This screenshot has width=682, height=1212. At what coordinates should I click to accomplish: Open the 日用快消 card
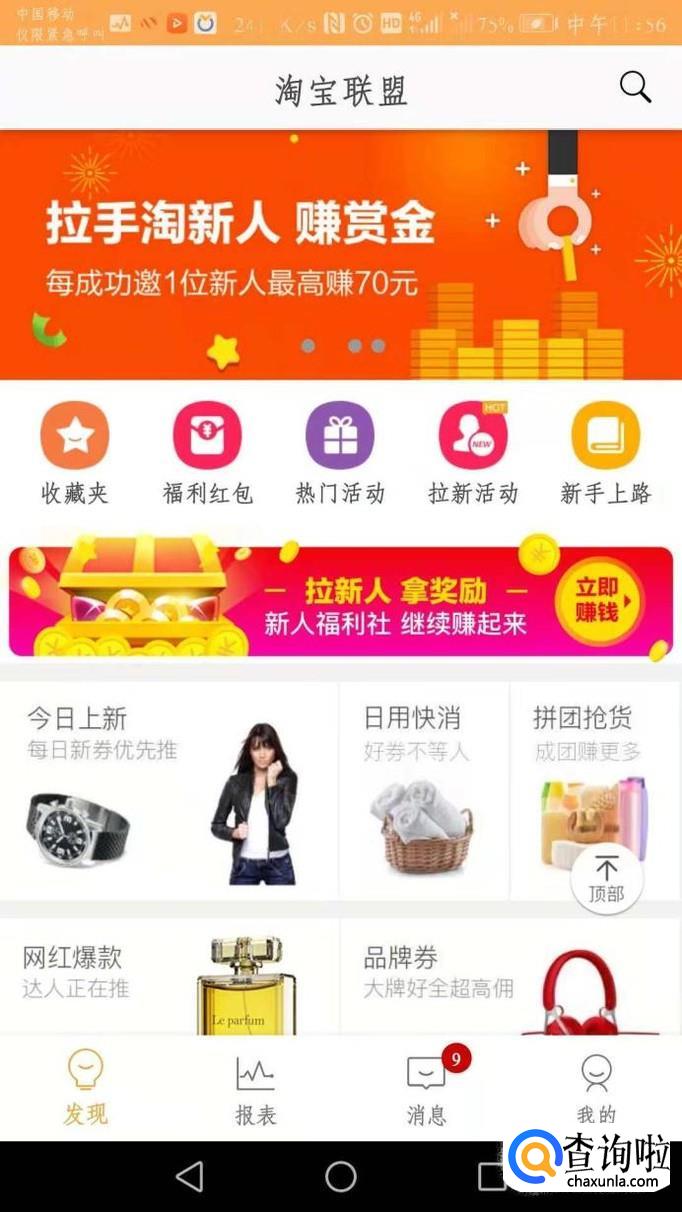[424, 790]
